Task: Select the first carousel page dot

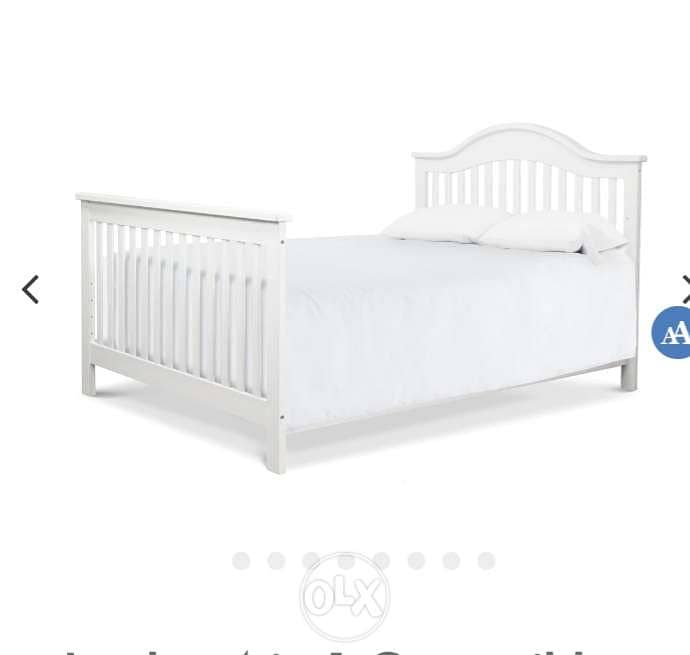Action: coord(241,561)
